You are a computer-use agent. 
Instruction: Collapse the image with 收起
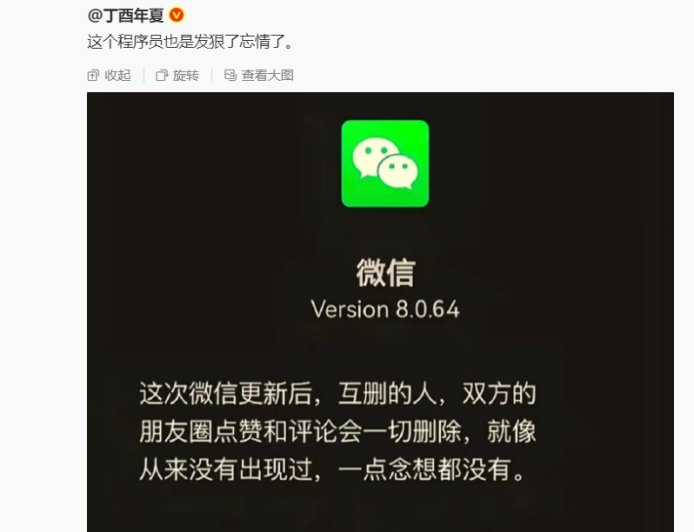[x=109, y=75]
